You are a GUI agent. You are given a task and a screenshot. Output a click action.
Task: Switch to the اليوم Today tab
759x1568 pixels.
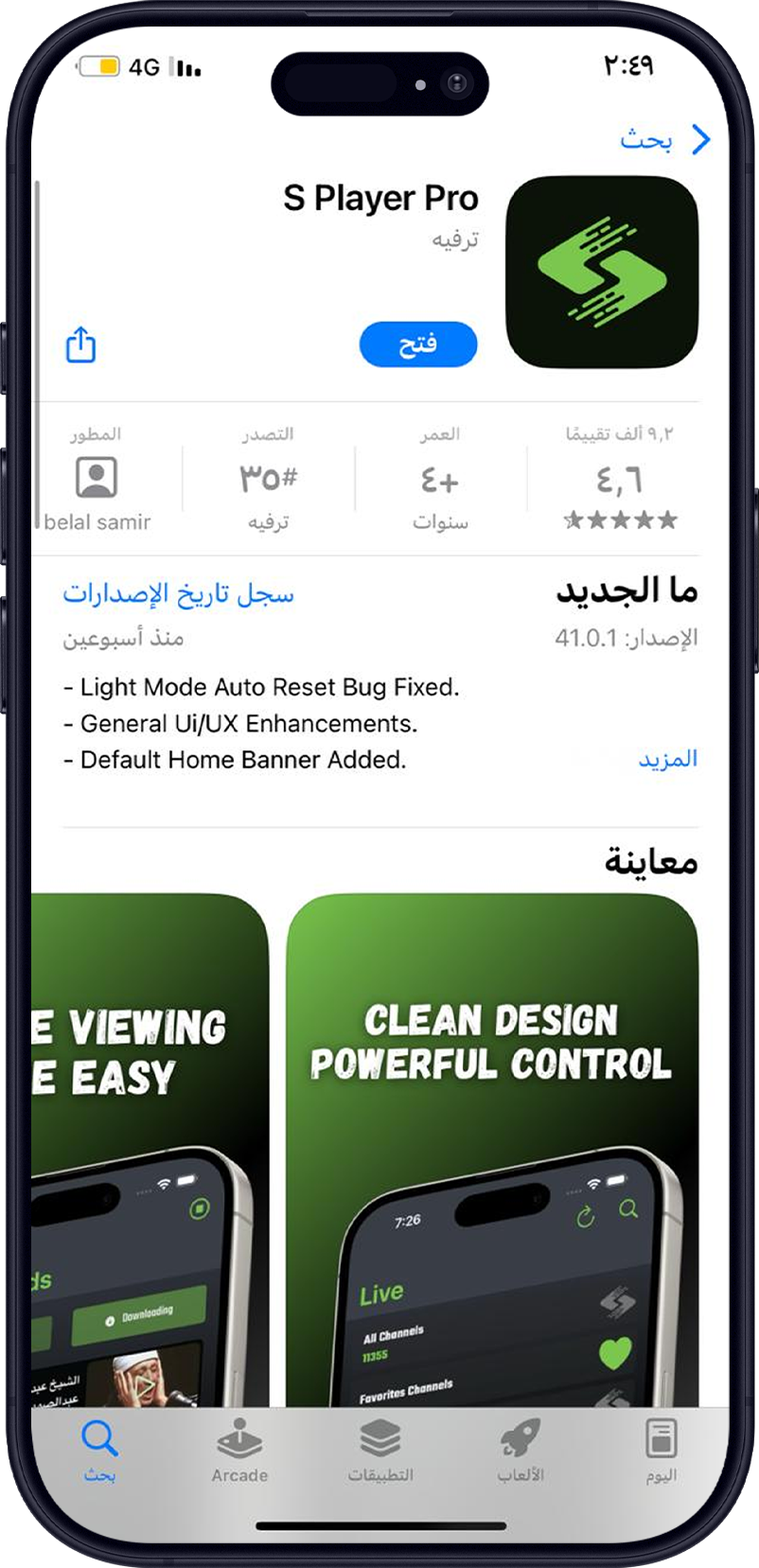(x=661, y=1450)
